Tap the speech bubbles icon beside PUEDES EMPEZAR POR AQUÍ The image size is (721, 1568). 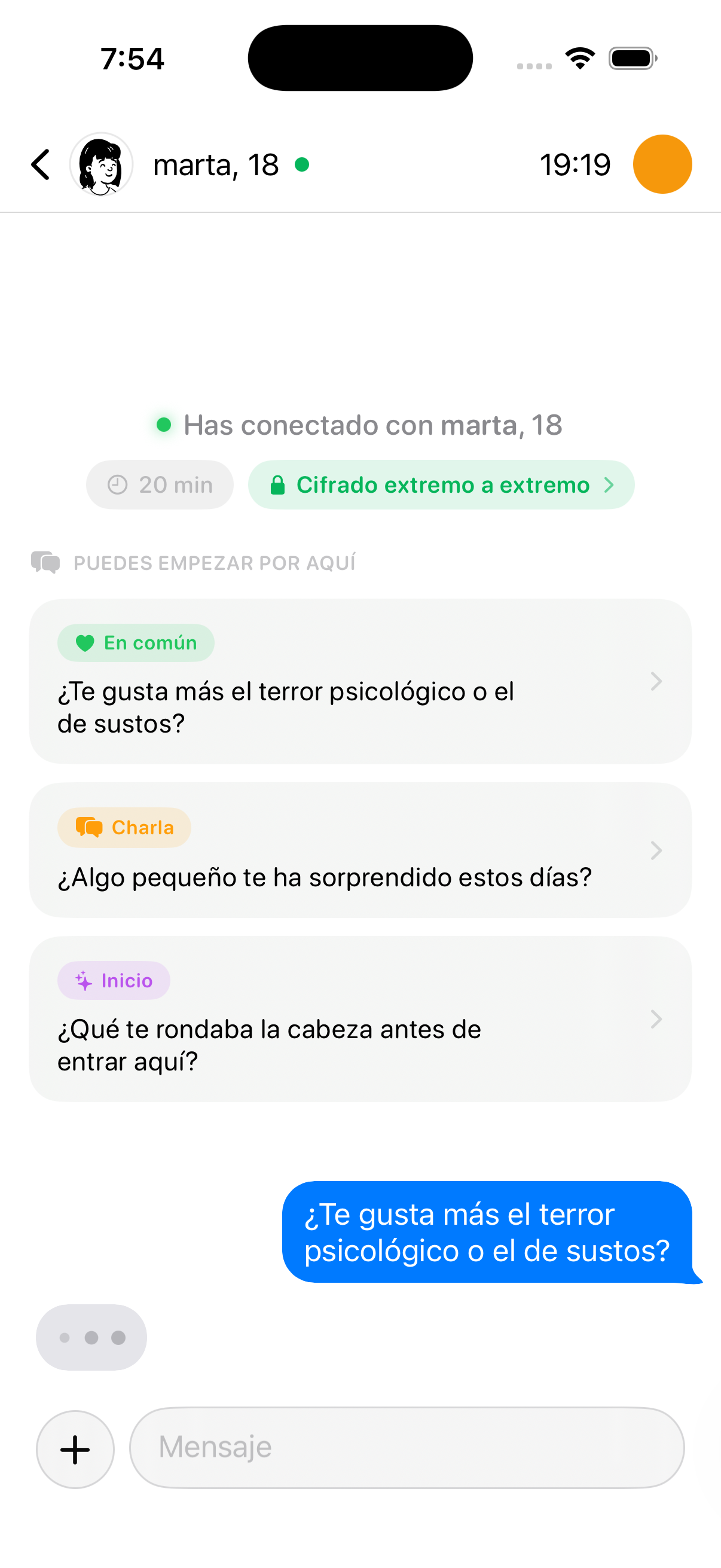click(x=45, y=562)
